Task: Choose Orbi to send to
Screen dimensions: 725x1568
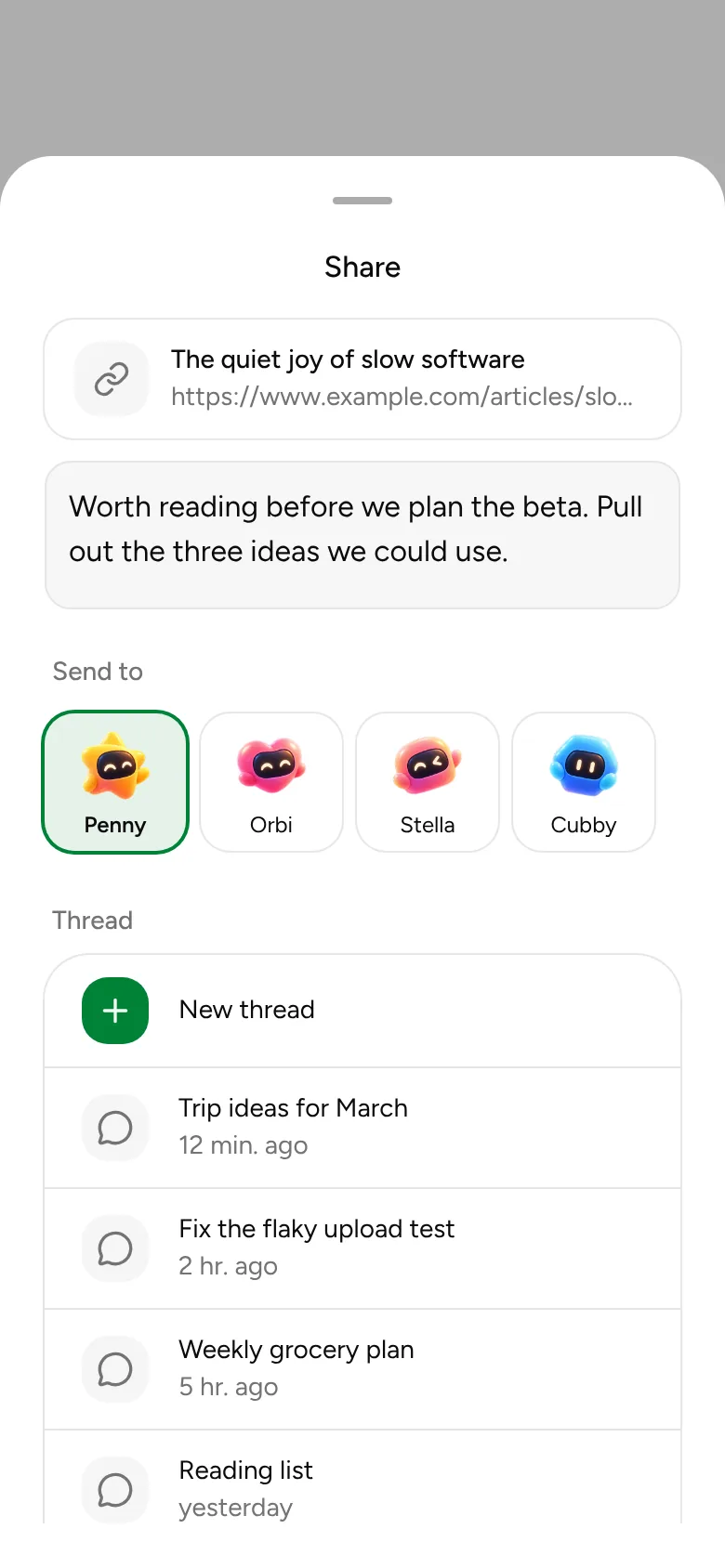Action: (271, 782)
